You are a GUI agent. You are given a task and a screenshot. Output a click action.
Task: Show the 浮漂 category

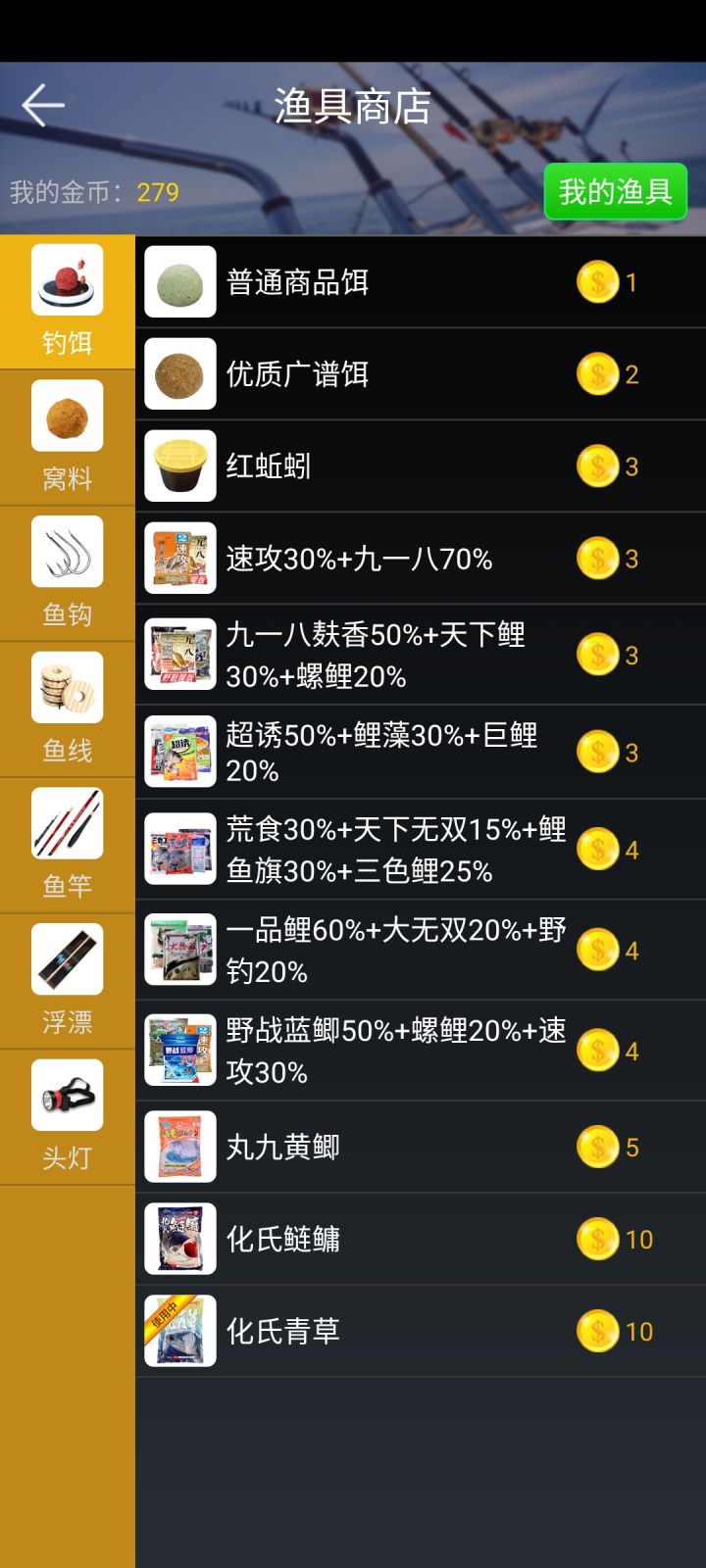point(67,981)
